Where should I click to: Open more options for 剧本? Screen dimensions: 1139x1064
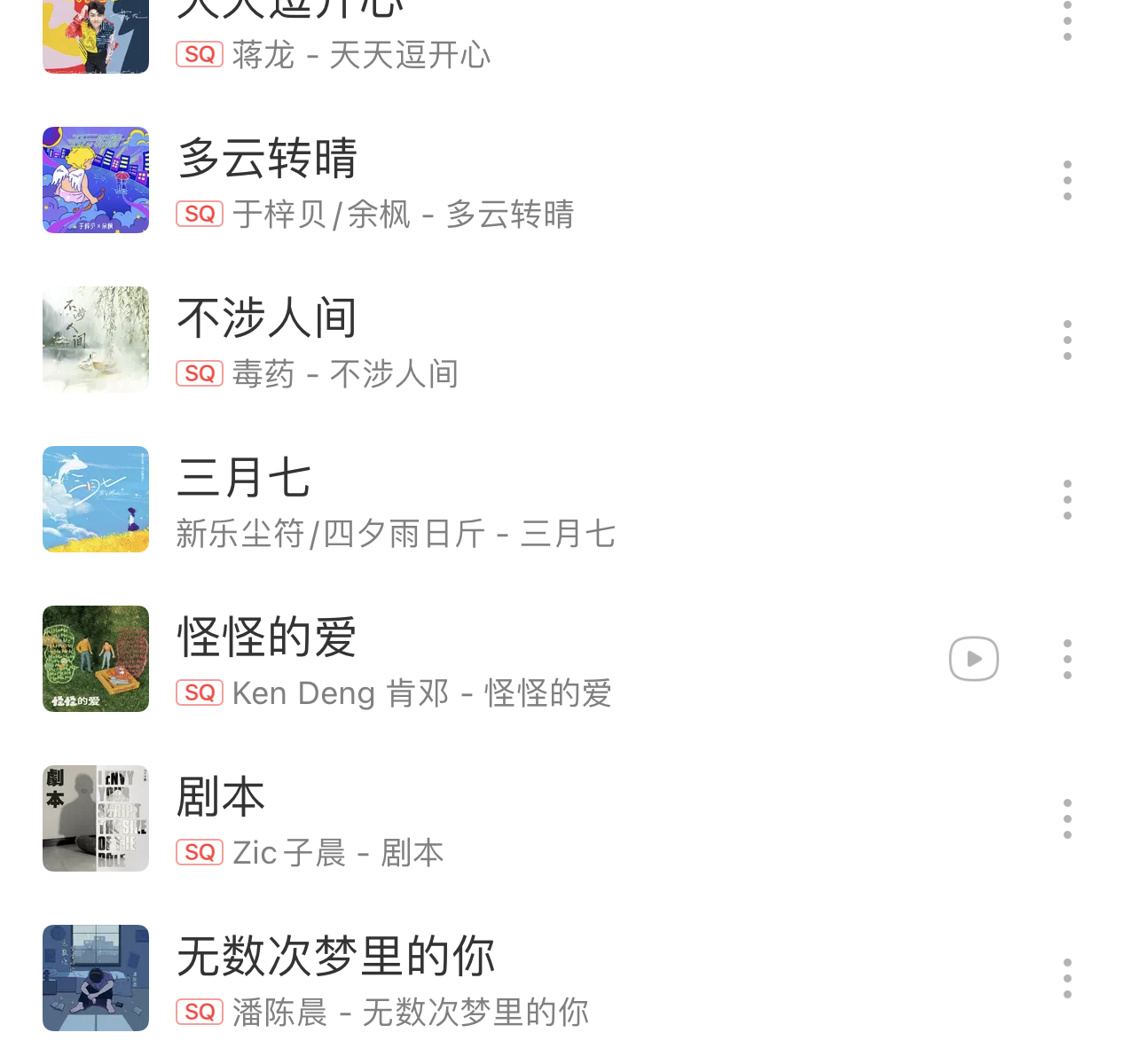coord(1067,819)
